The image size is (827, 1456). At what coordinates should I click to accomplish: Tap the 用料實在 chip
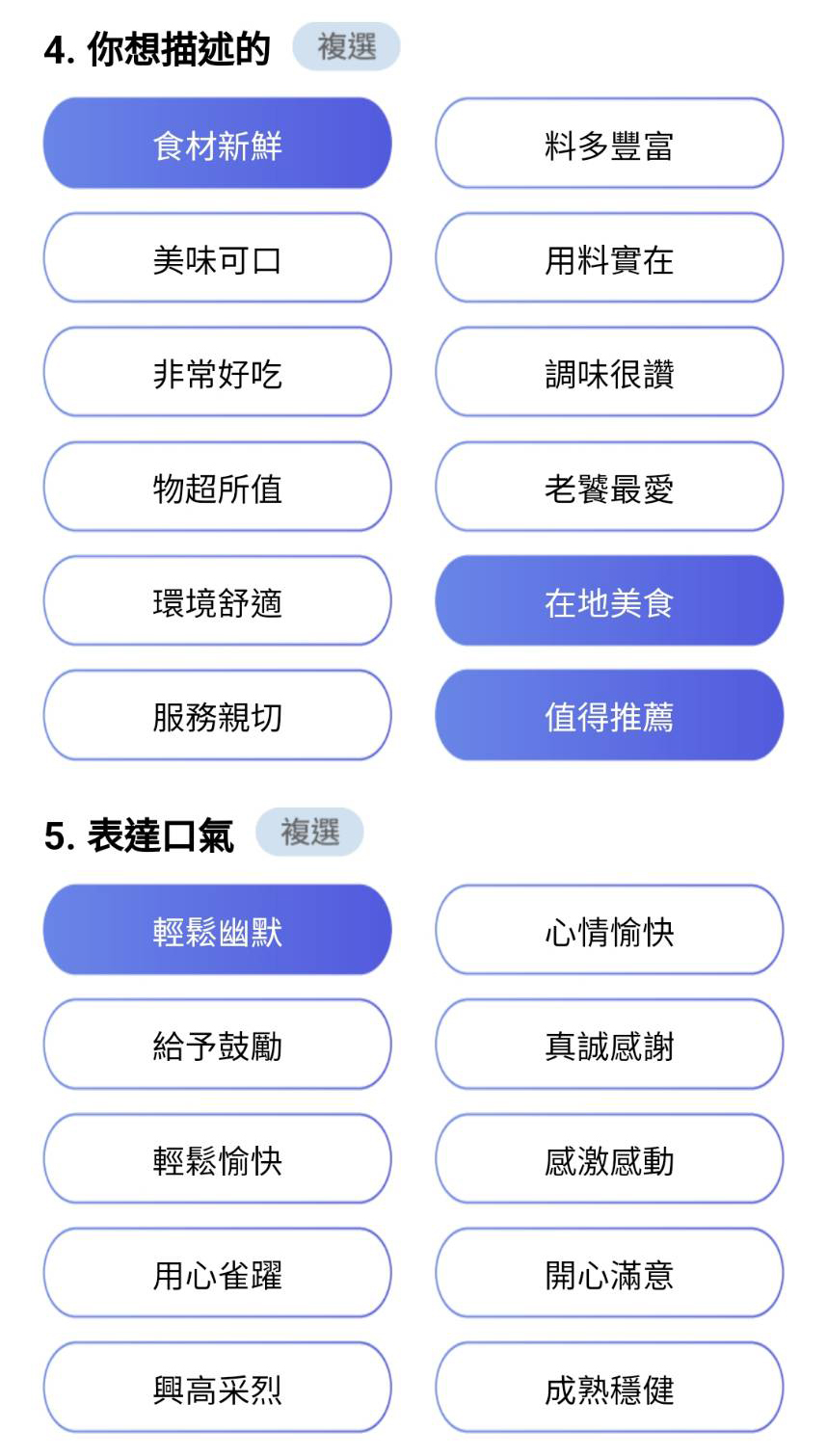pos(609,258)
